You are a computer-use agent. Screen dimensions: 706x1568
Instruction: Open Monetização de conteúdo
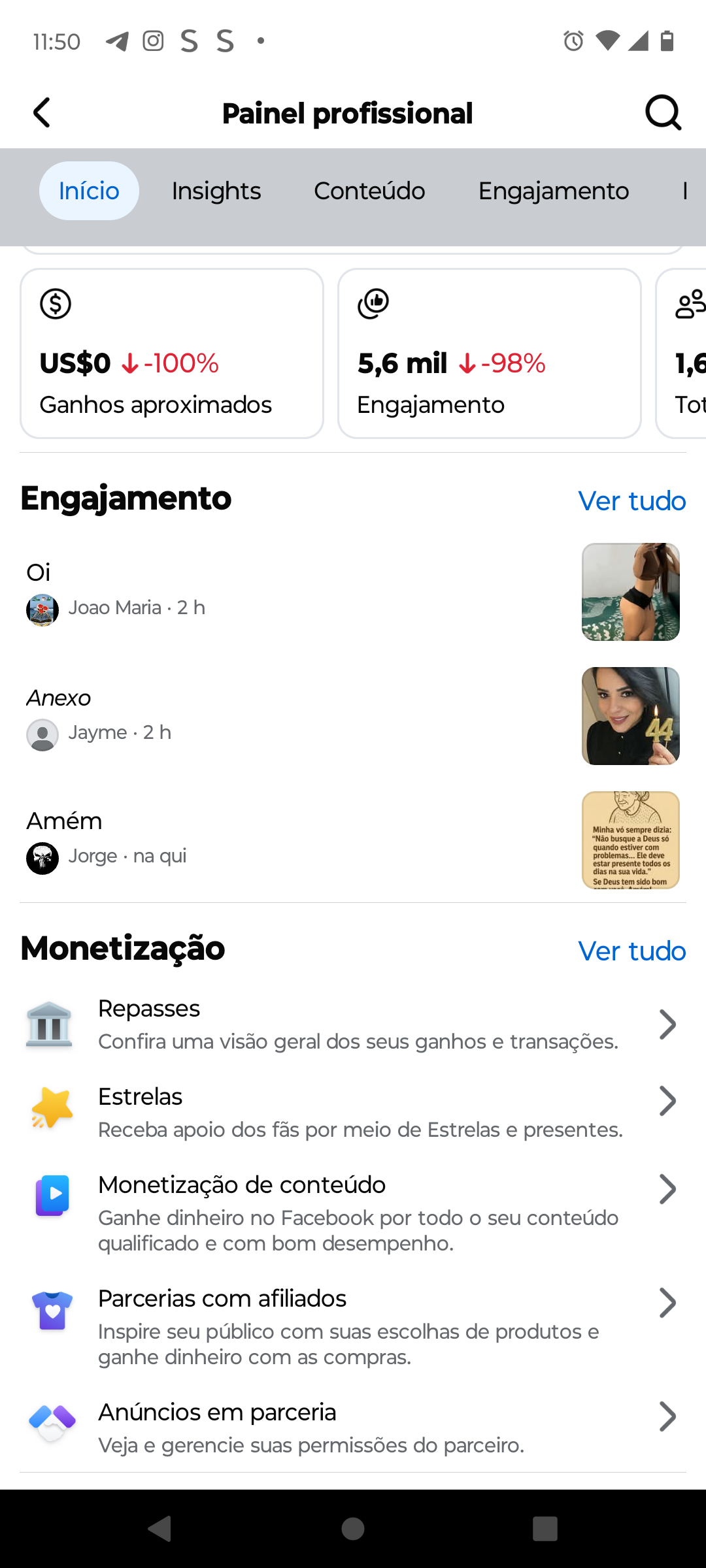(x=353, y=1213)
